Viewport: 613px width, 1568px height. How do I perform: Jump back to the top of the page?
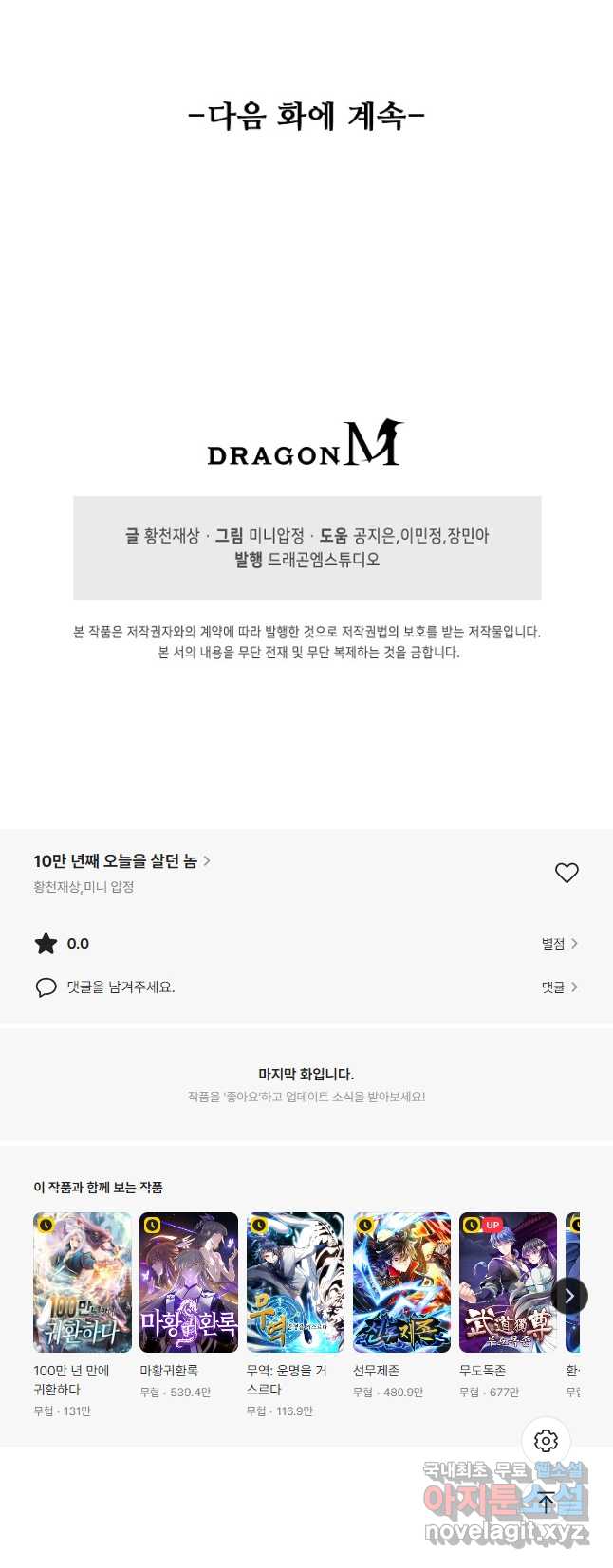pos(546,1503)
